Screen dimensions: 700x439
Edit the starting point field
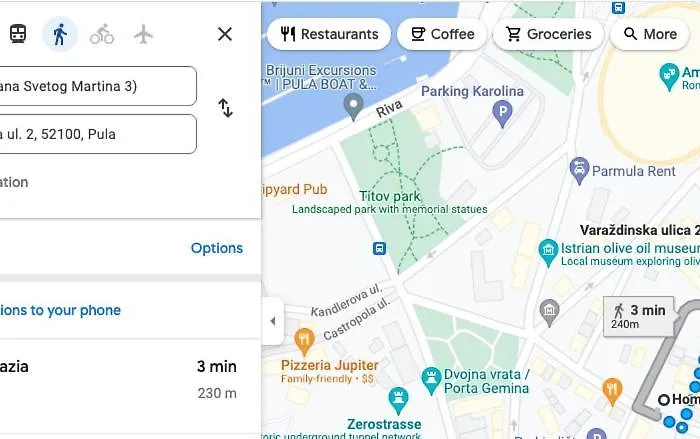[x=97, y=86]
